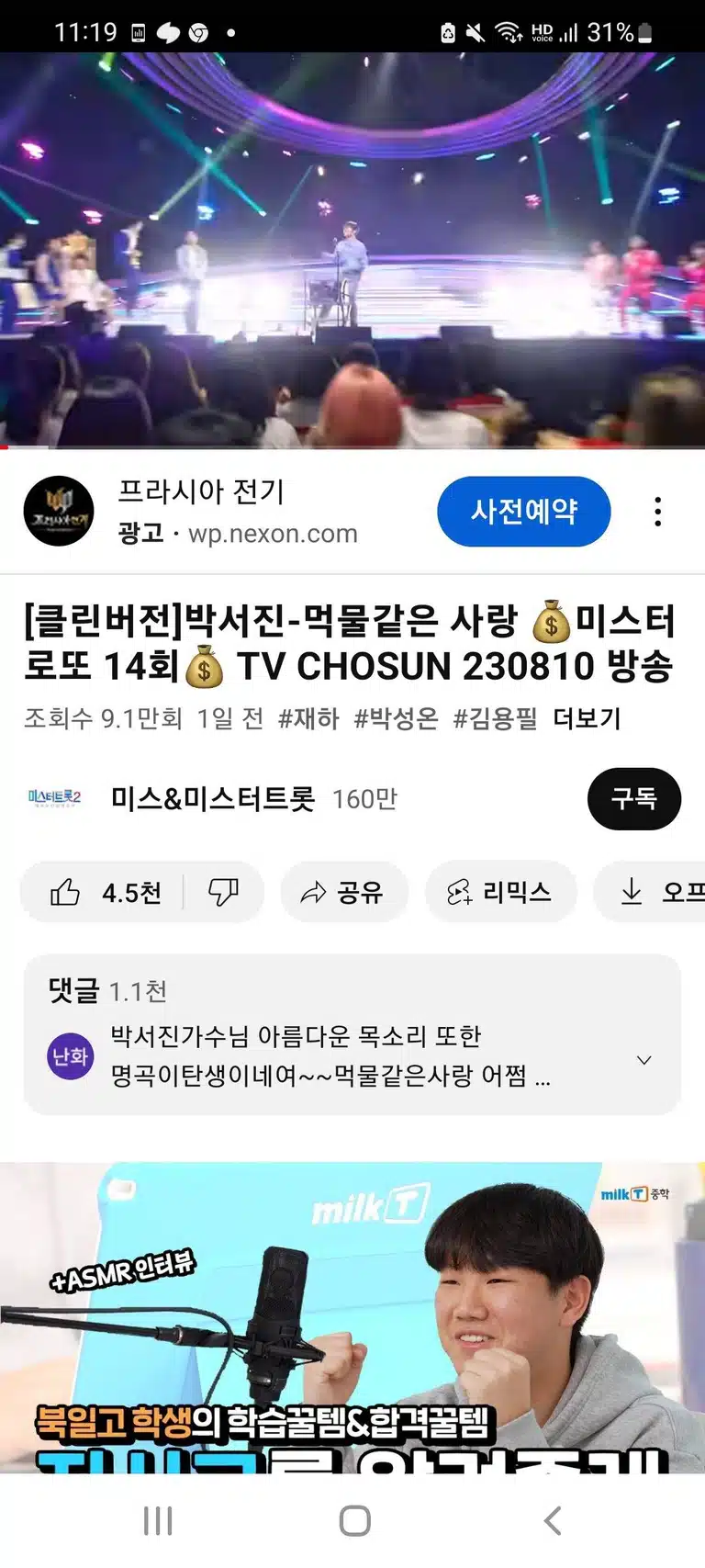The width and height of the screenshot is (705, 1568).
Task: Open the 미스&미스터트롯 channel page
Action: click(213, 798)
